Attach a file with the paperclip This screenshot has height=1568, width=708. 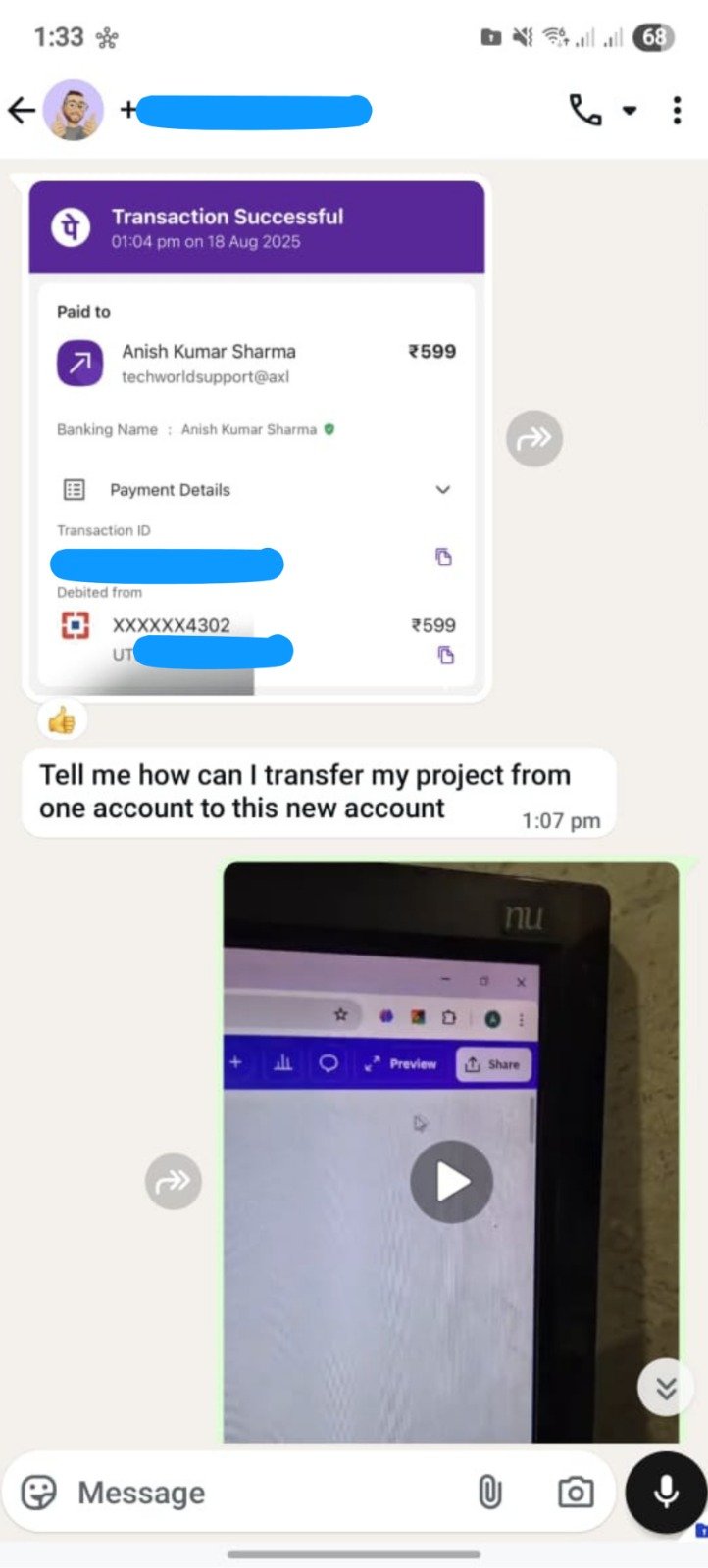tap(489, 1493)
